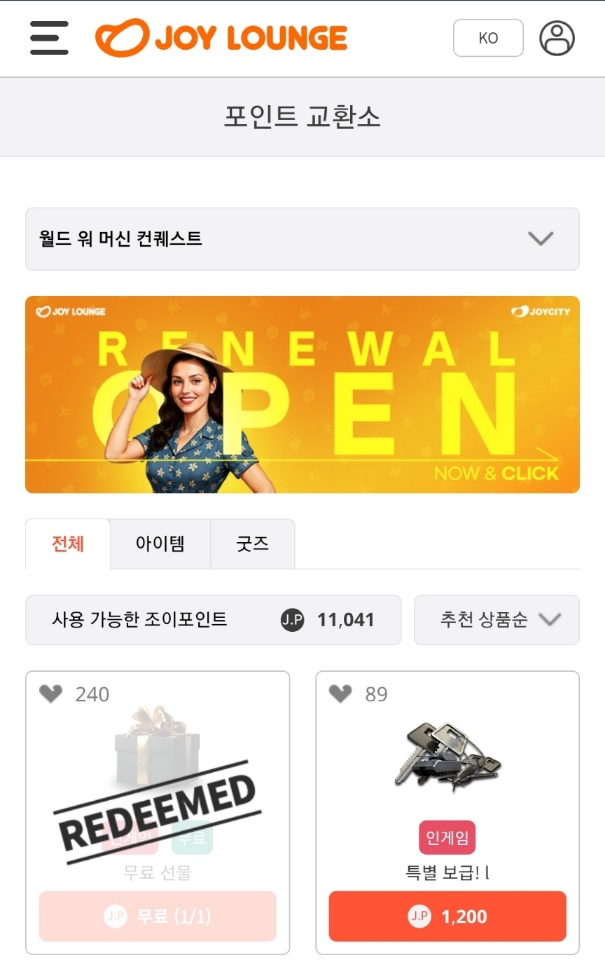Switch to the 굿즈 tab
Viewport: 605px width, 960px height.
point(252,545)
